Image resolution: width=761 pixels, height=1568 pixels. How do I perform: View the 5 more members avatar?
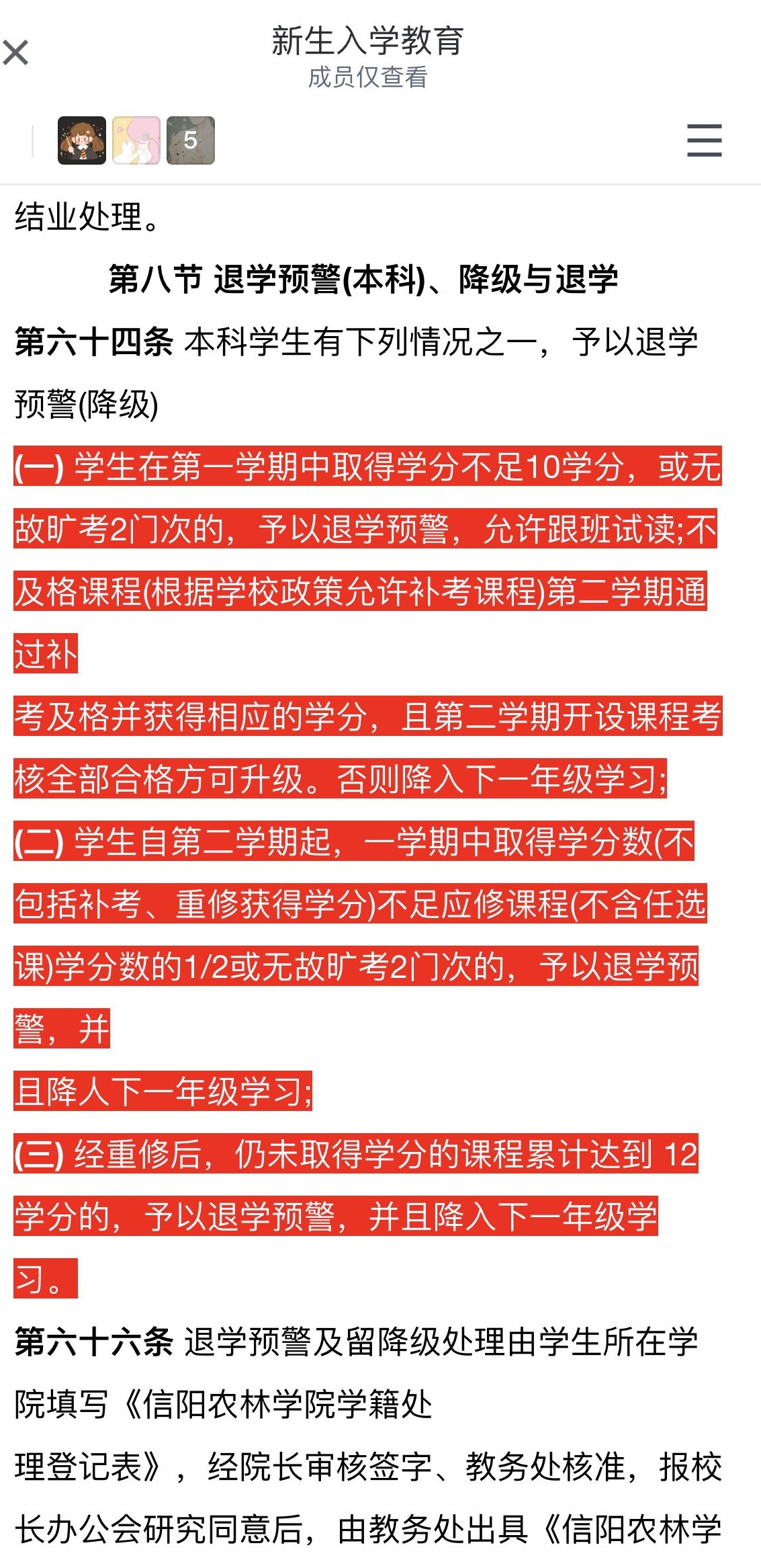[191, 140]
